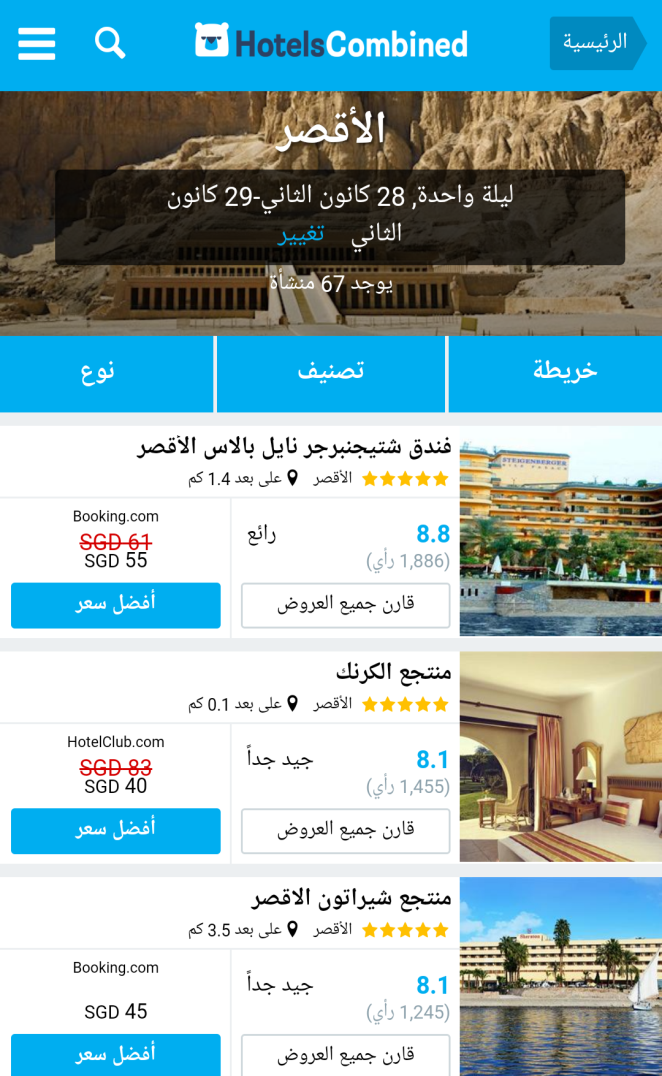
Task: Compare all offers for منتجع الكرنك
Action: click(x=345, y=831)
